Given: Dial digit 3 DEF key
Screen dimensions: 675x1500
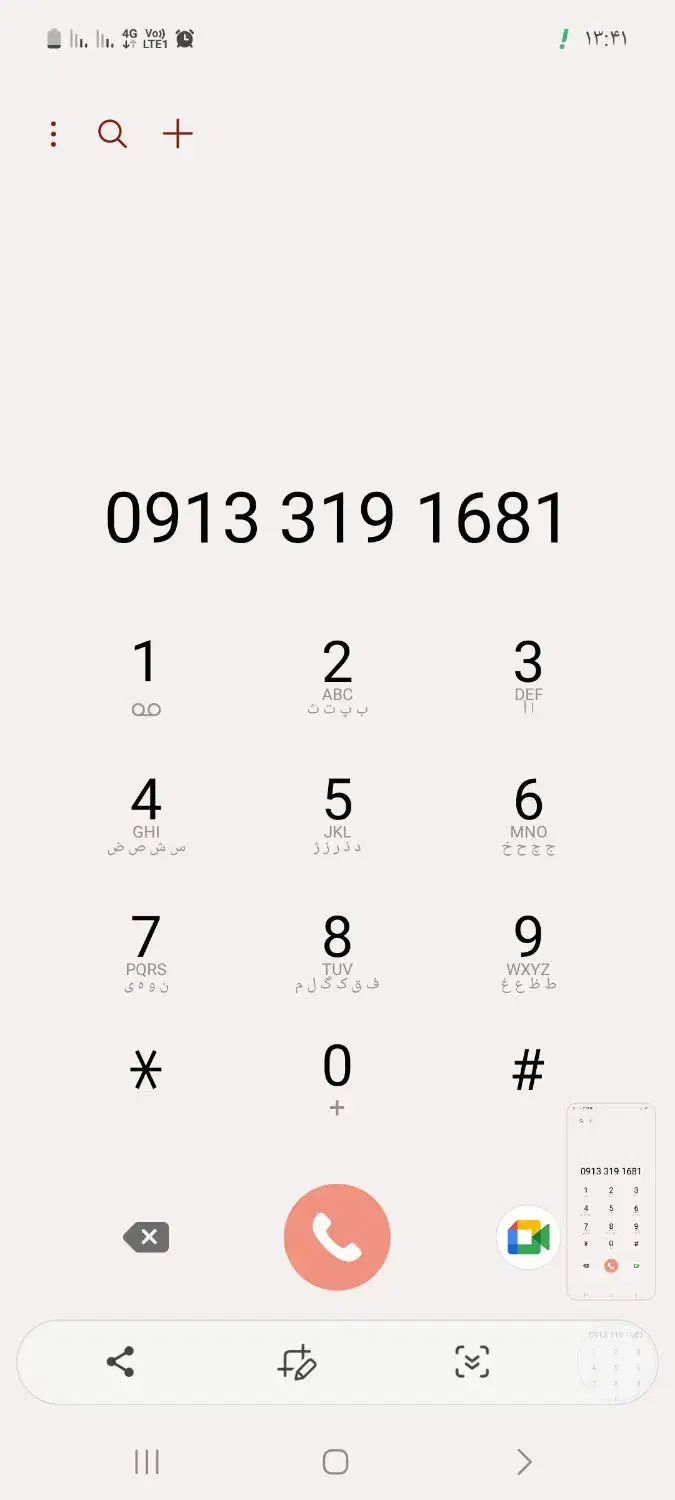Looking at the screenshot, I should (x=528, y=675).
